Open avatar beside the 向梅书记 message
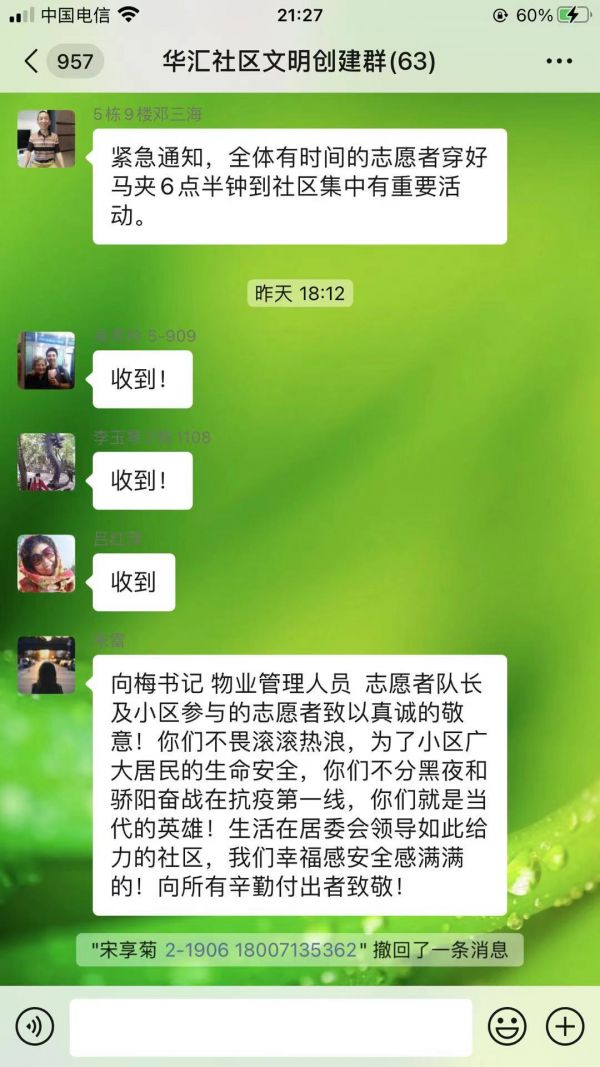 [46, 665]
